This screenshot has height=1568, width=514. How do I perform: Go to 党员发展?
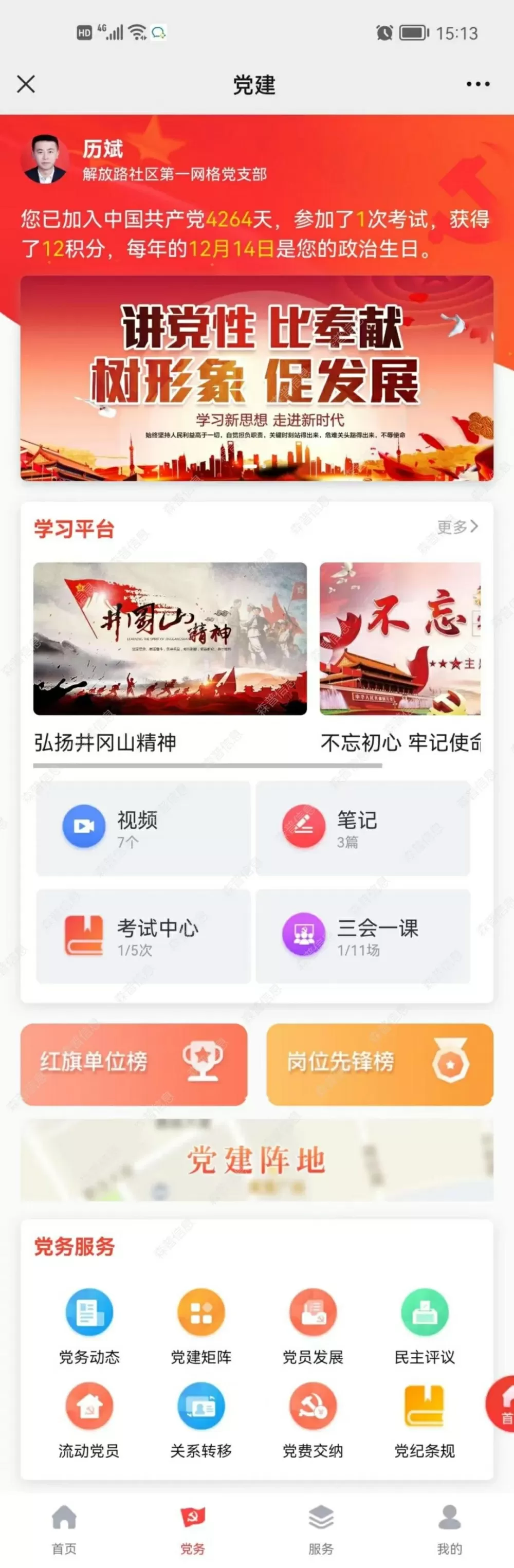coord(313,1323)
